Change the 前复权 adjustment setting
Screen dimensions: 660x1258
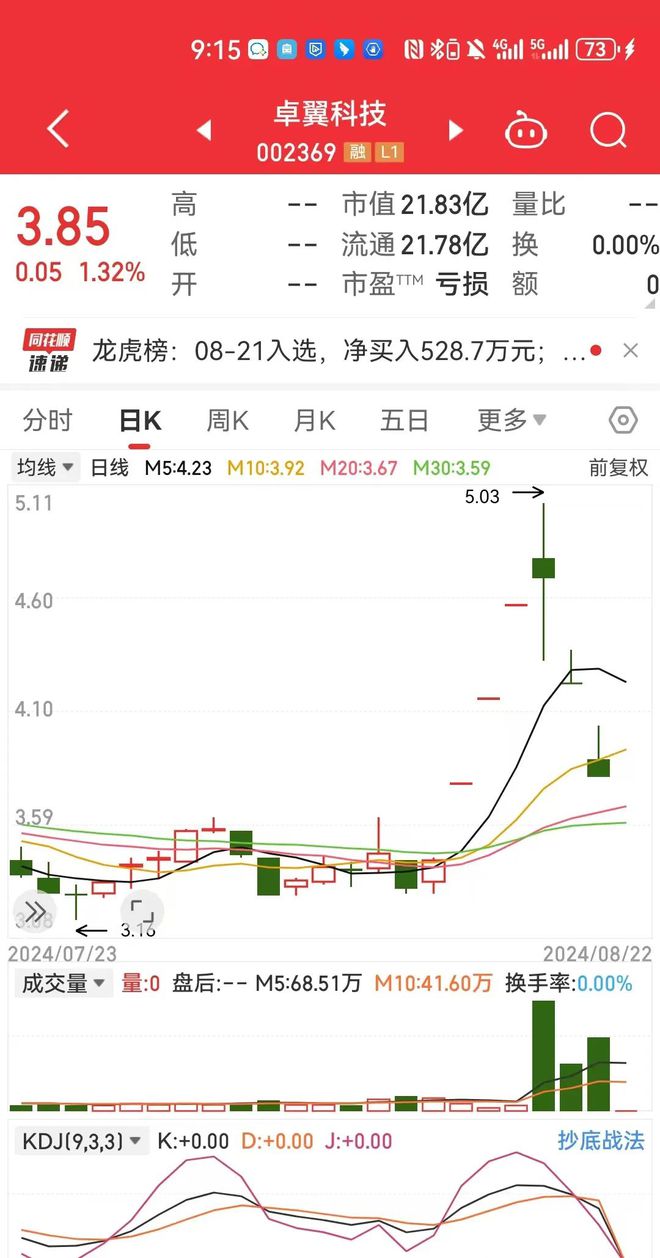tap(619, 467)
